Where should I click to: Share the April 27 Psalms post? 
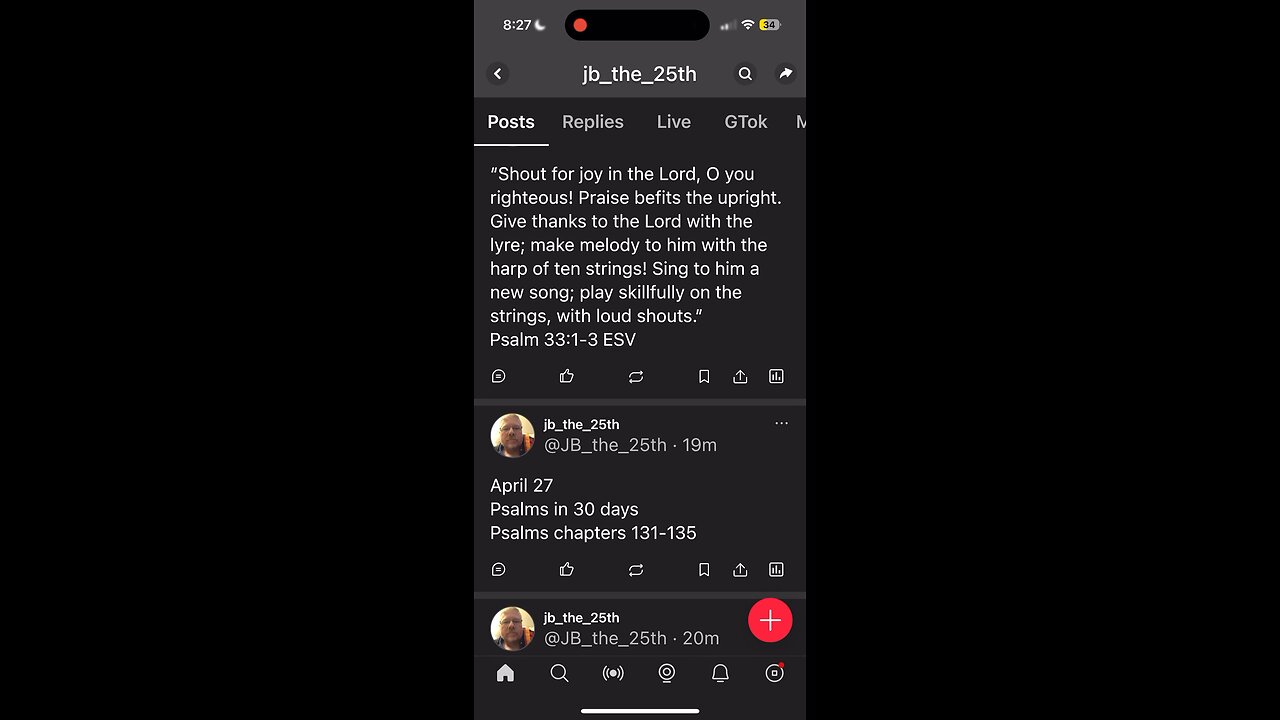tap(740, 569)
